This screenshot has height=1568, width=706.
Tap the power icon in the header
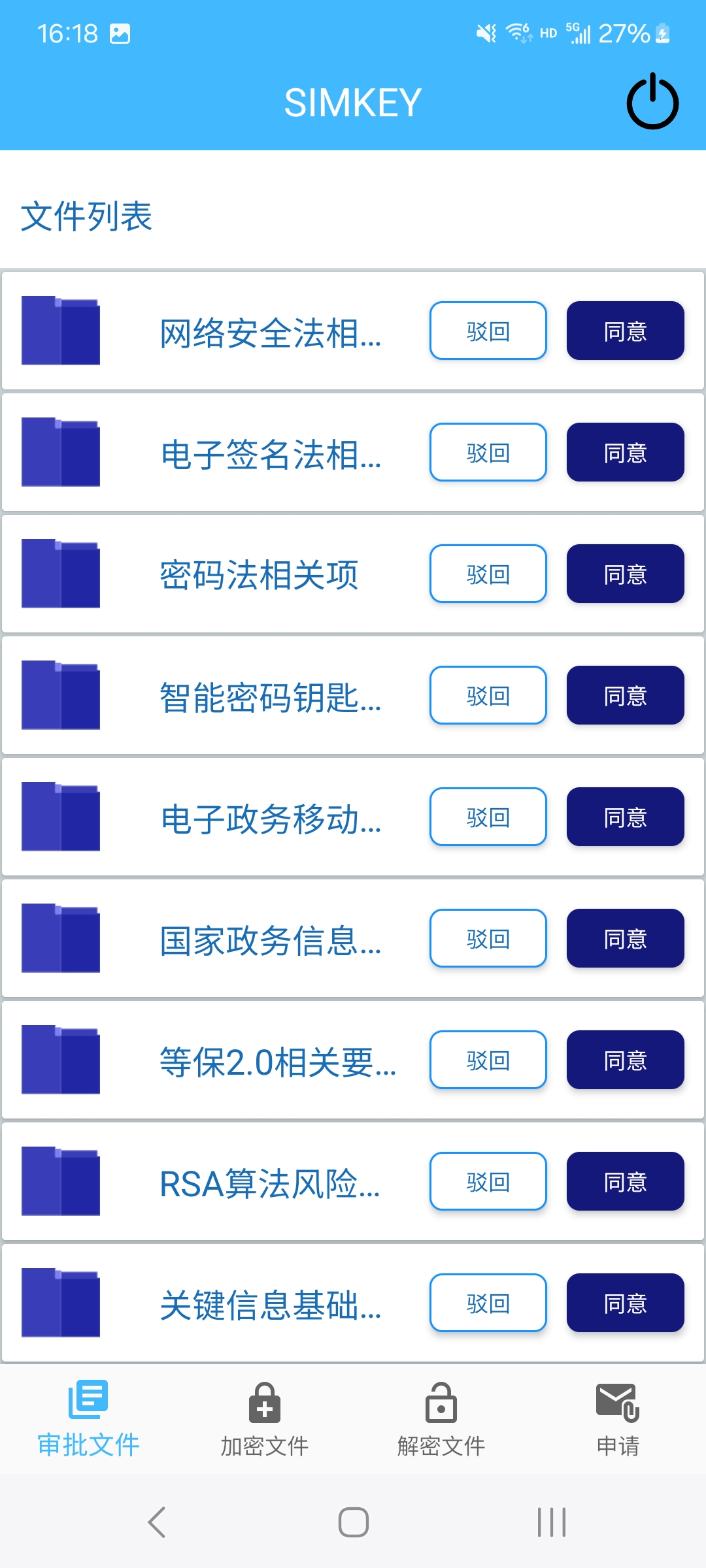coord(652,102)
